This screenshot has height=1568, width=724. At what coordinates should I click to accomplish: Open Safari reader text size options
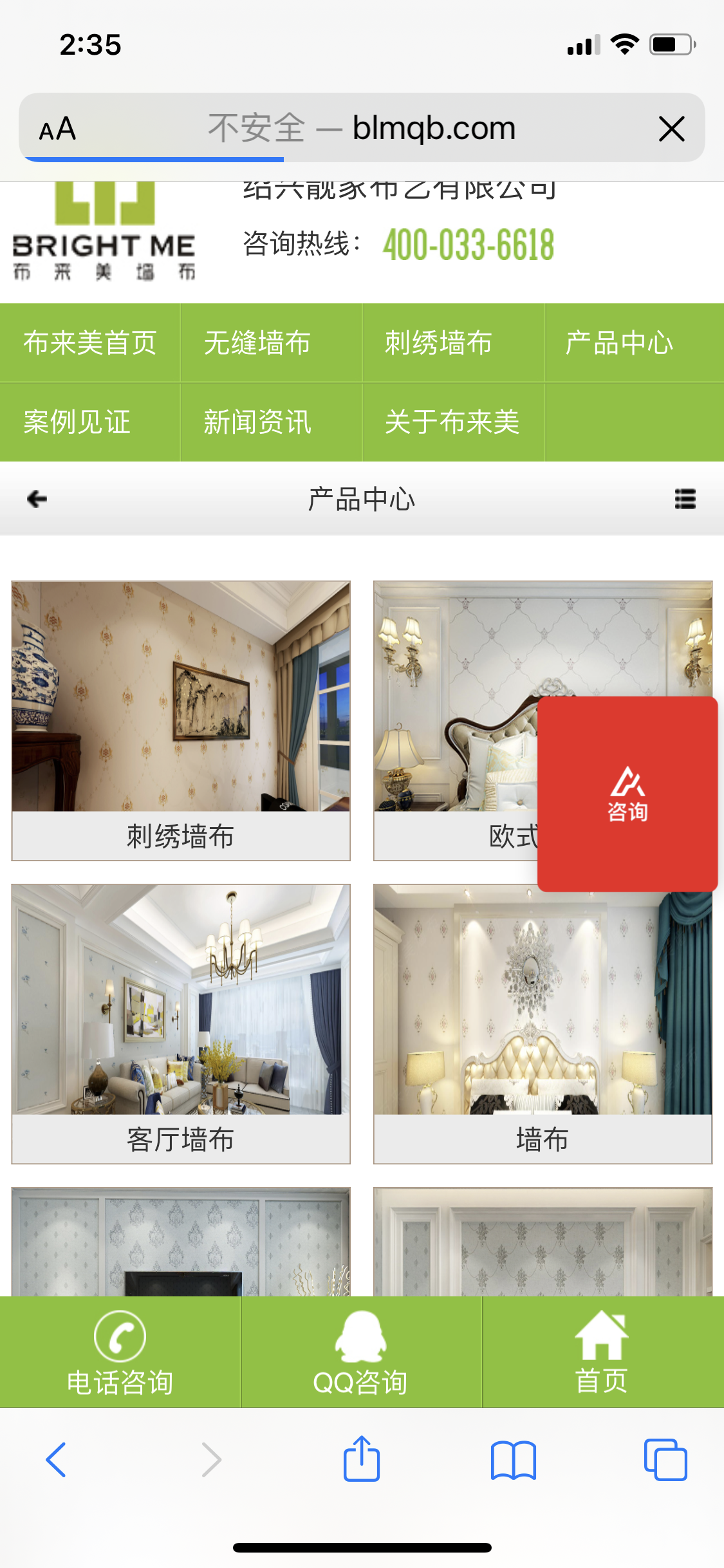click(x=58, y=129)
